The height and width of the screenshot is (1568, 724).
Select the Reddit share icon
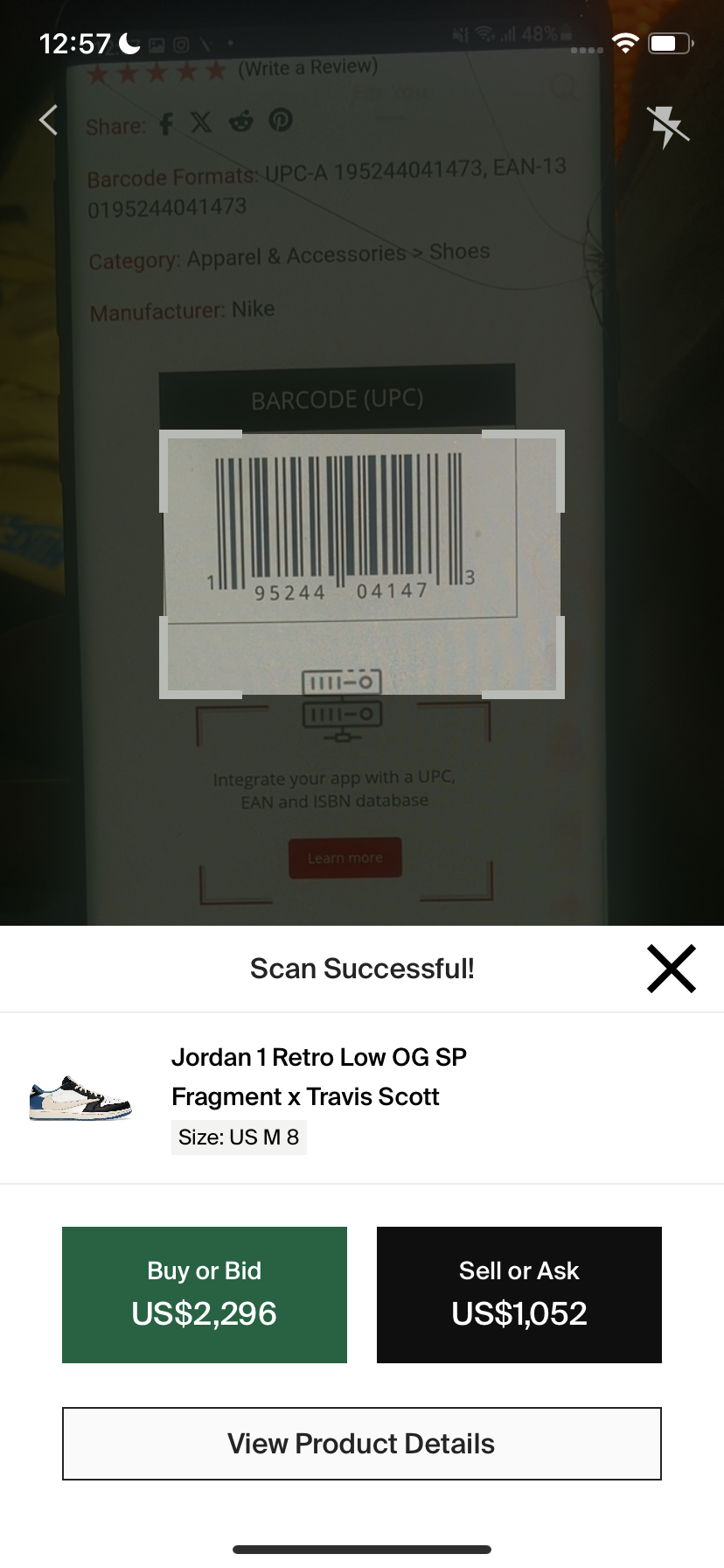pos(241,122)
